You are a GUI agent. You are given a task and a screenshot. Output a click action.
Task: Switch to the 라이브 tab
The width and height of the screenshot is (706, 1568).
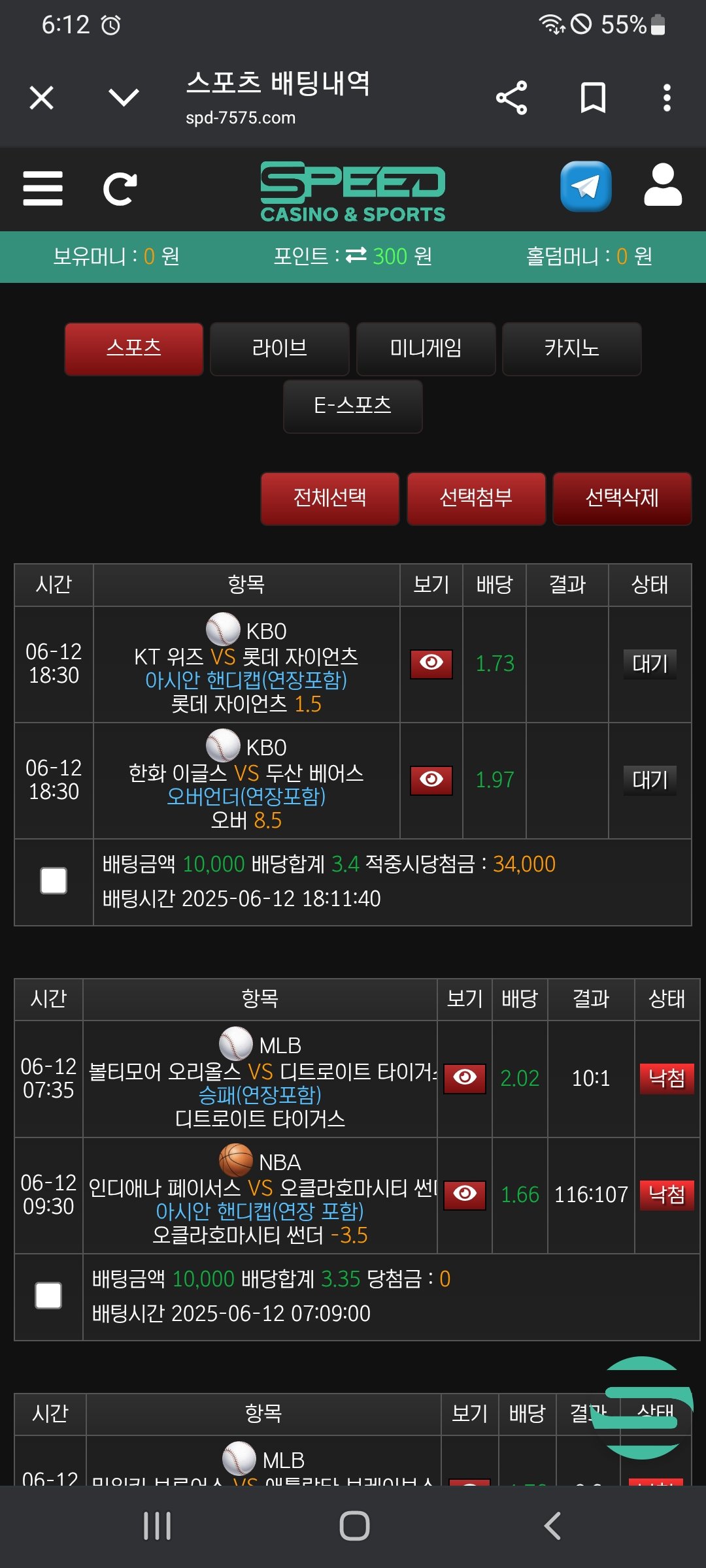coord(280,348)
